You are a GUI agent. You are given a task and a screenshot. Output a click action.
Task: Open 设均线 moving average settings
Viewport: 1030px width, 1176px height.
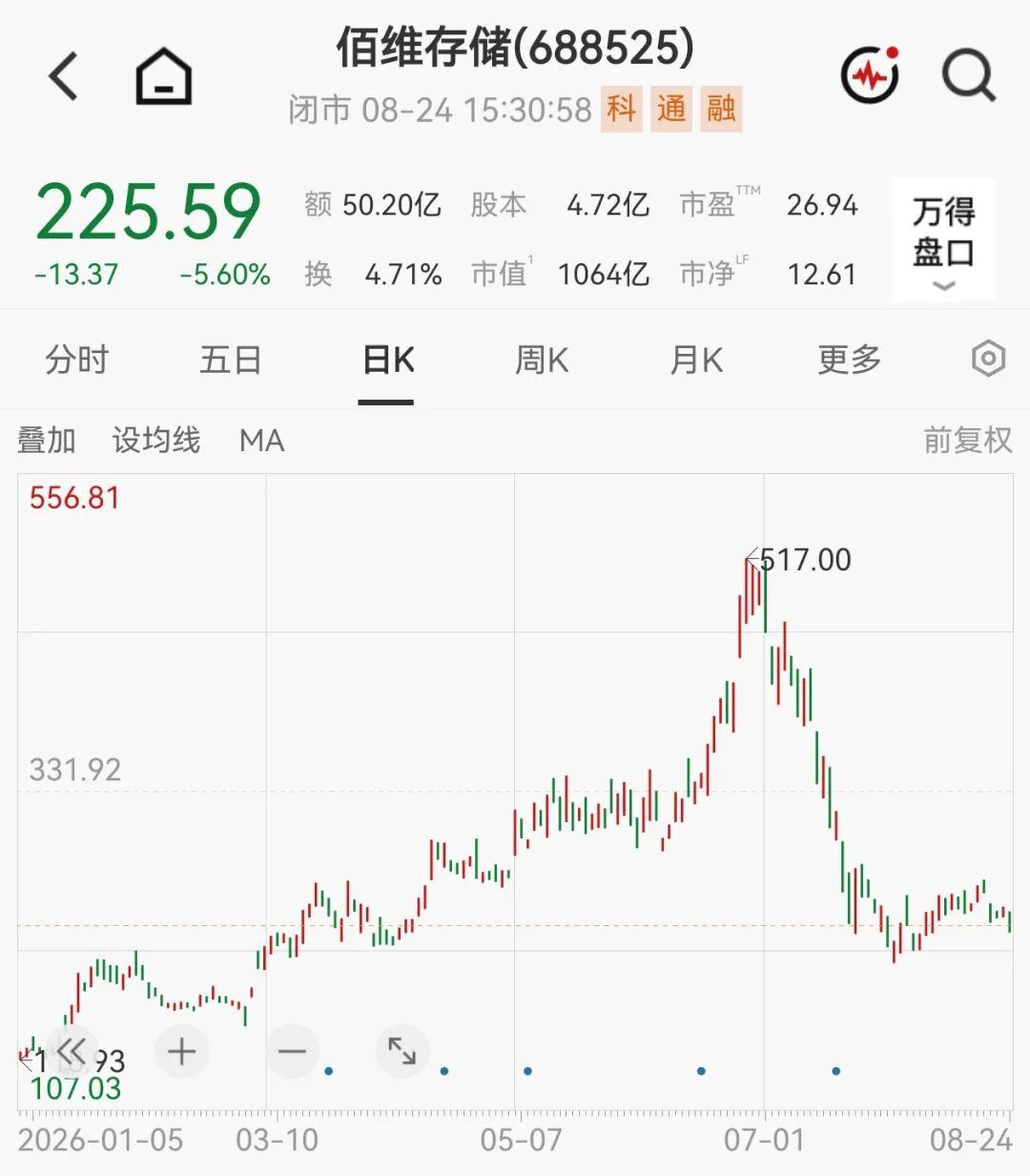click(x=156, y=441)
